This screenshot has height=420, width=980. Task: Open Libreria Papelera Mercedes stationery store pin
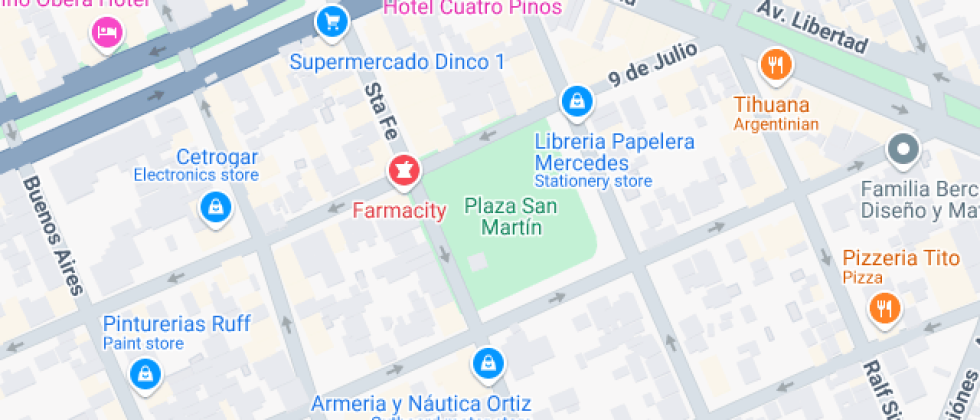coord(576,99)
